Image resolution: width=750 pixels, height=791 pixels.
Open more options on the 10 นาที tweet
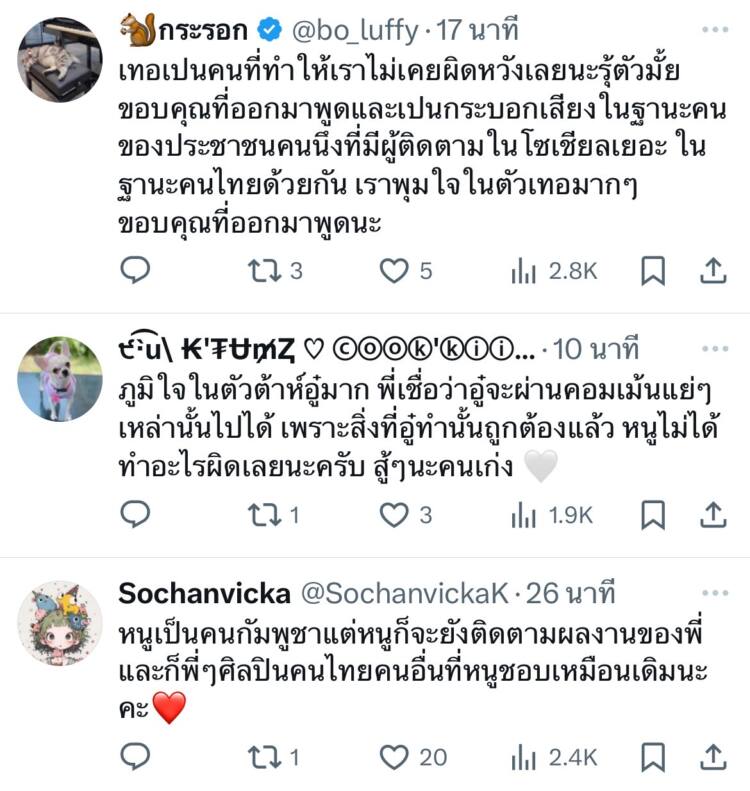click(x=714, y=349)
